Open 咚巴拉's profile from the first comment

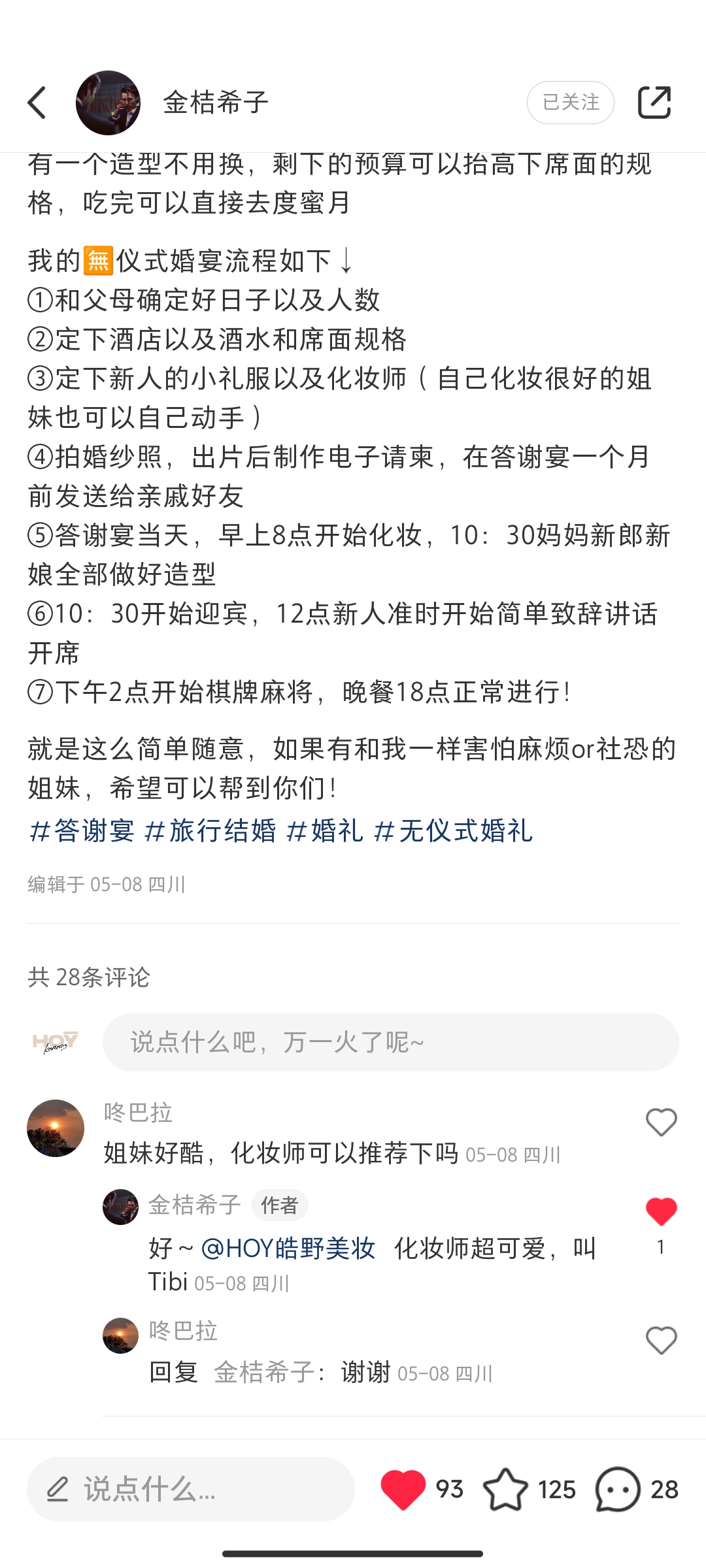pyautogui.click(x=56, y=1128)
